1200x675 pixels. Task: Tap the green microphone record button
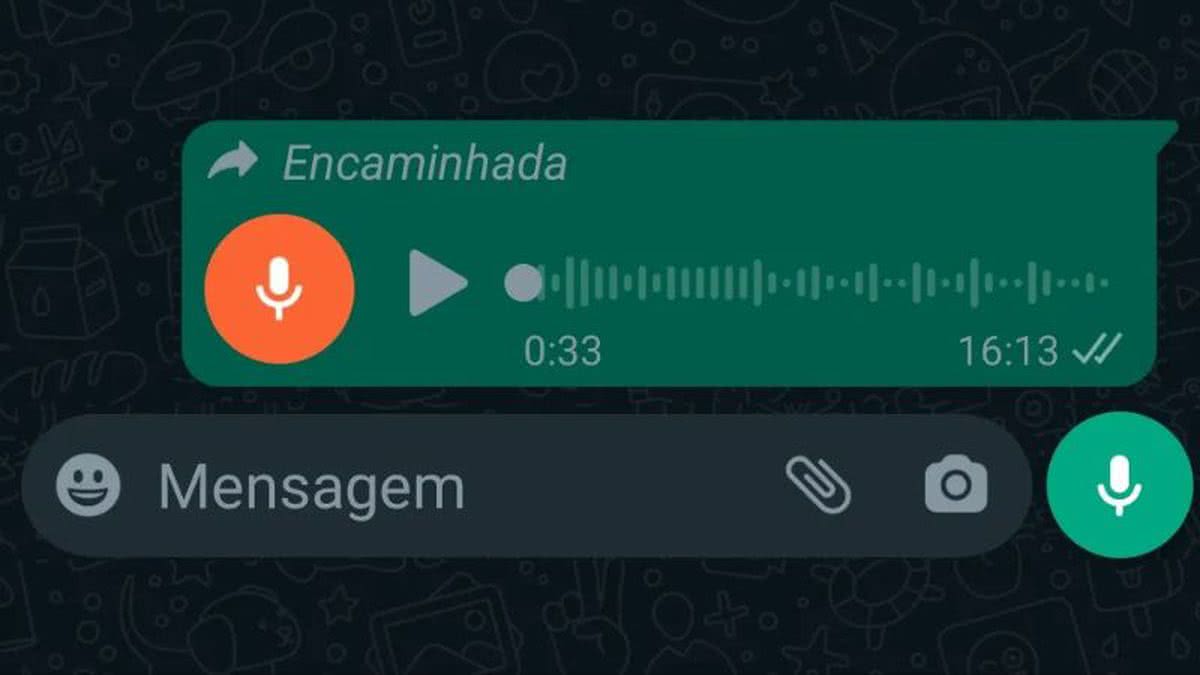1119,485
